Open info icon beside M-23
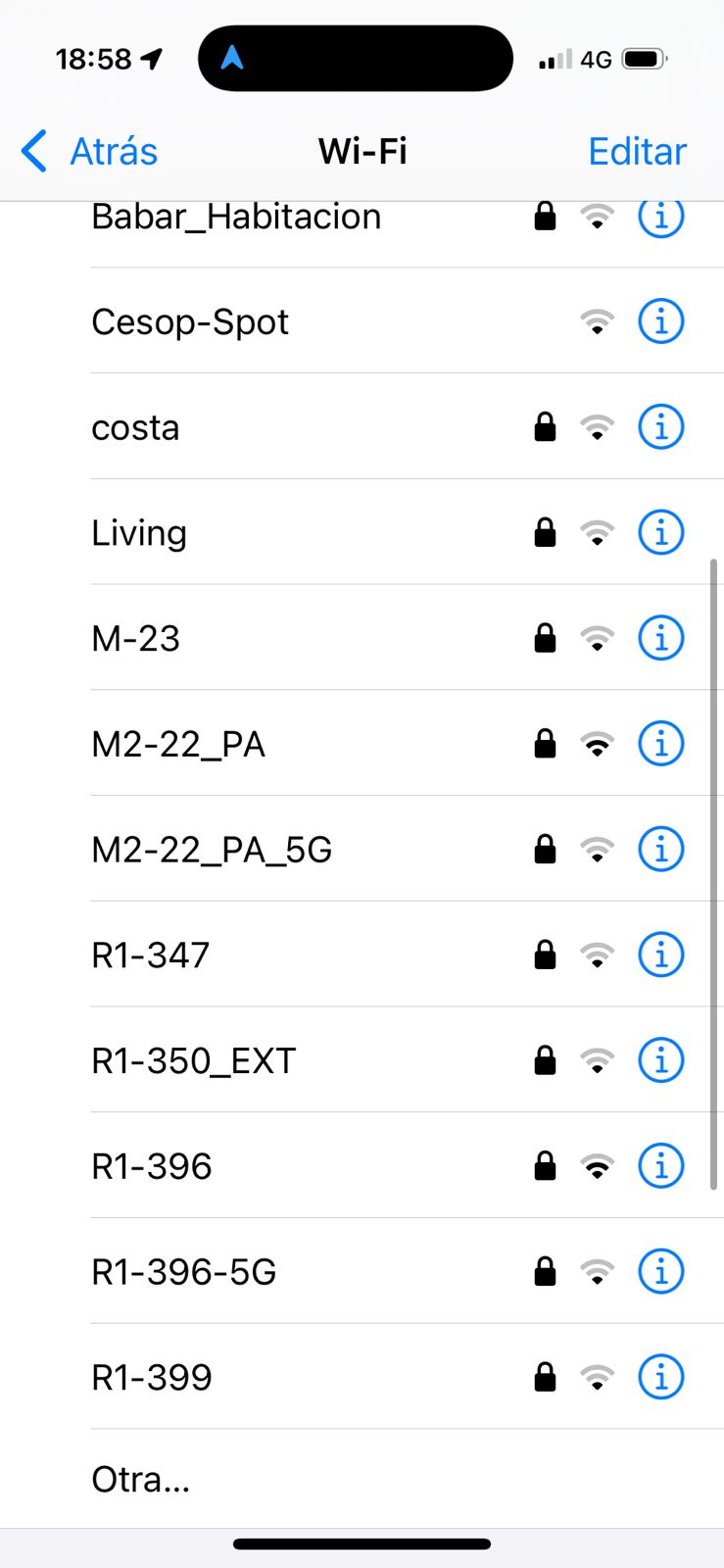 [x=660, y=639]
